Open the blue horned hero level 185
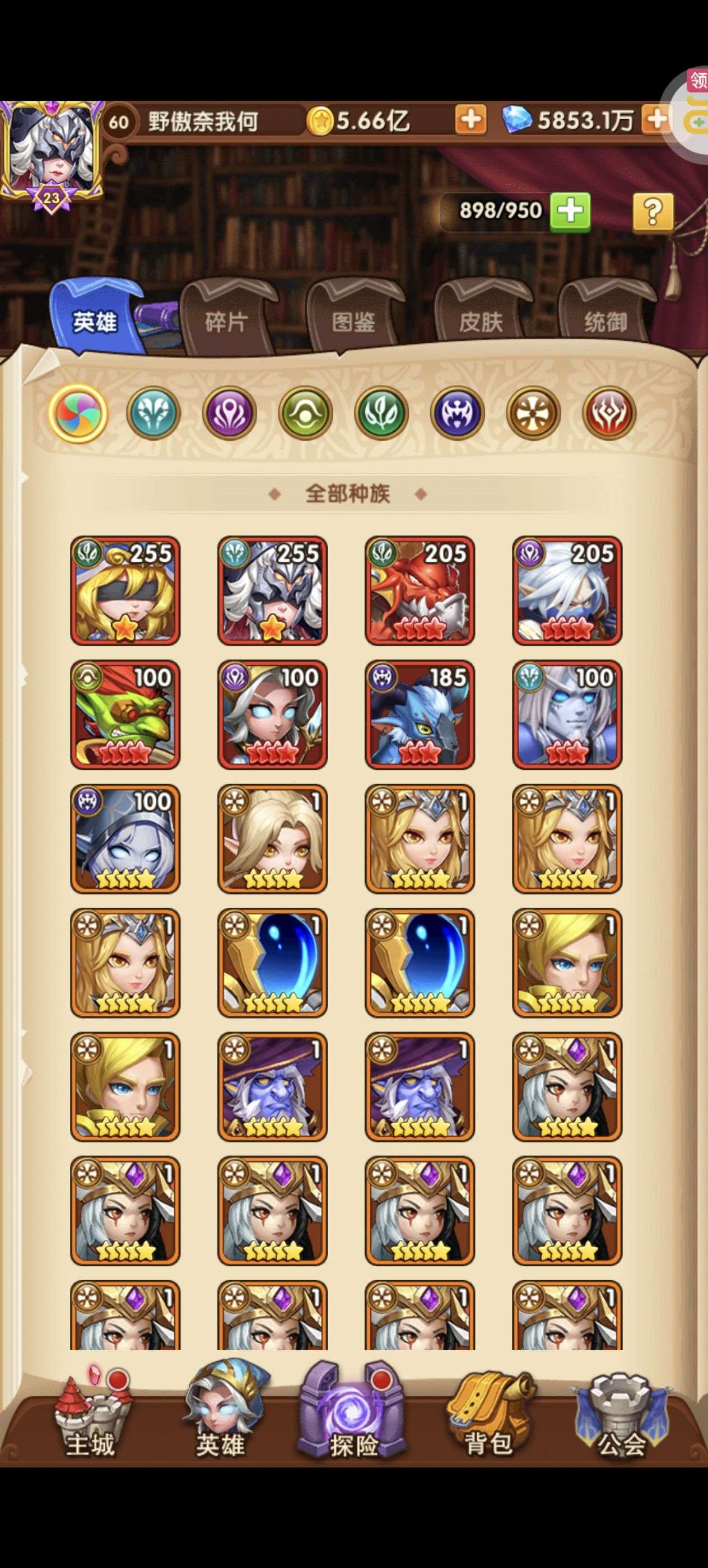 click(x=420, y=715)
